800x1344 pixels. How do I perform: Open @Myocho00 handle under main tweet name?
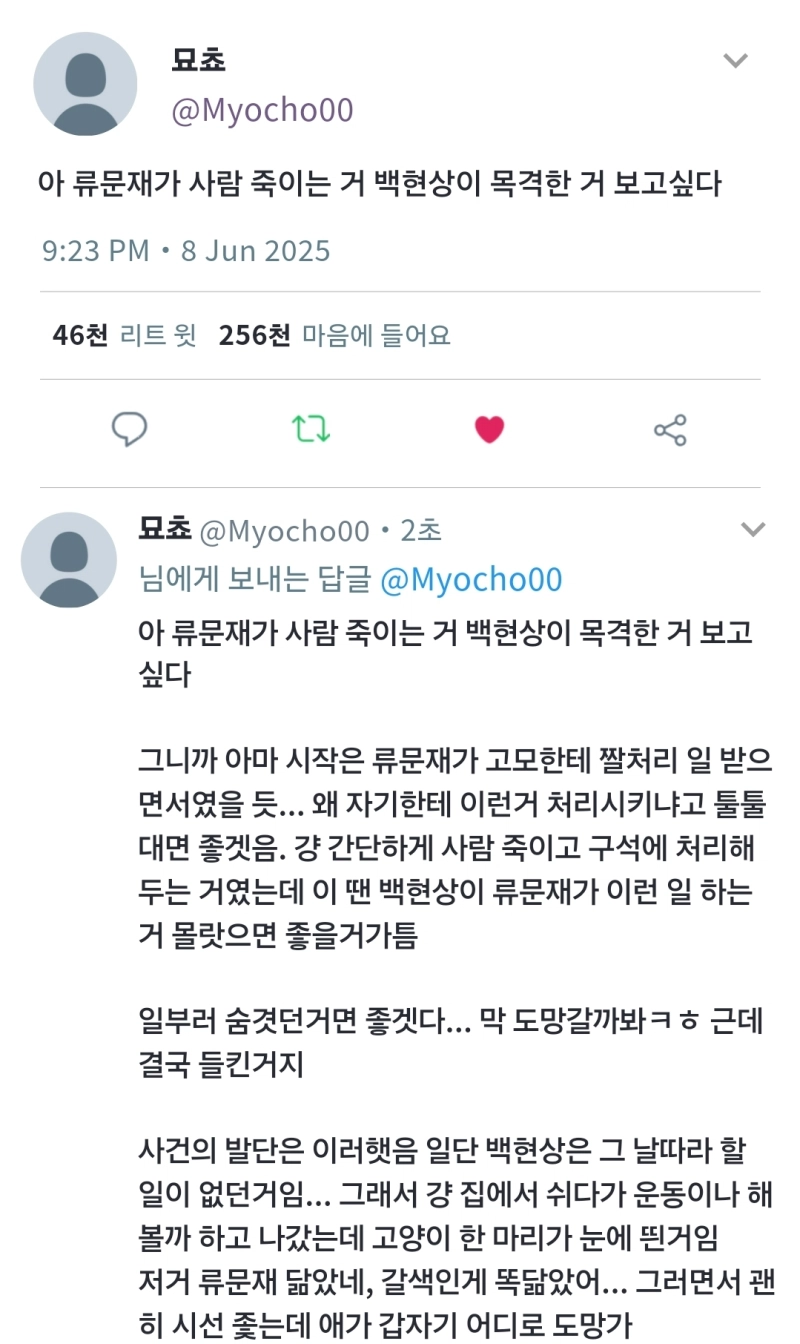(x=263, y=110)
